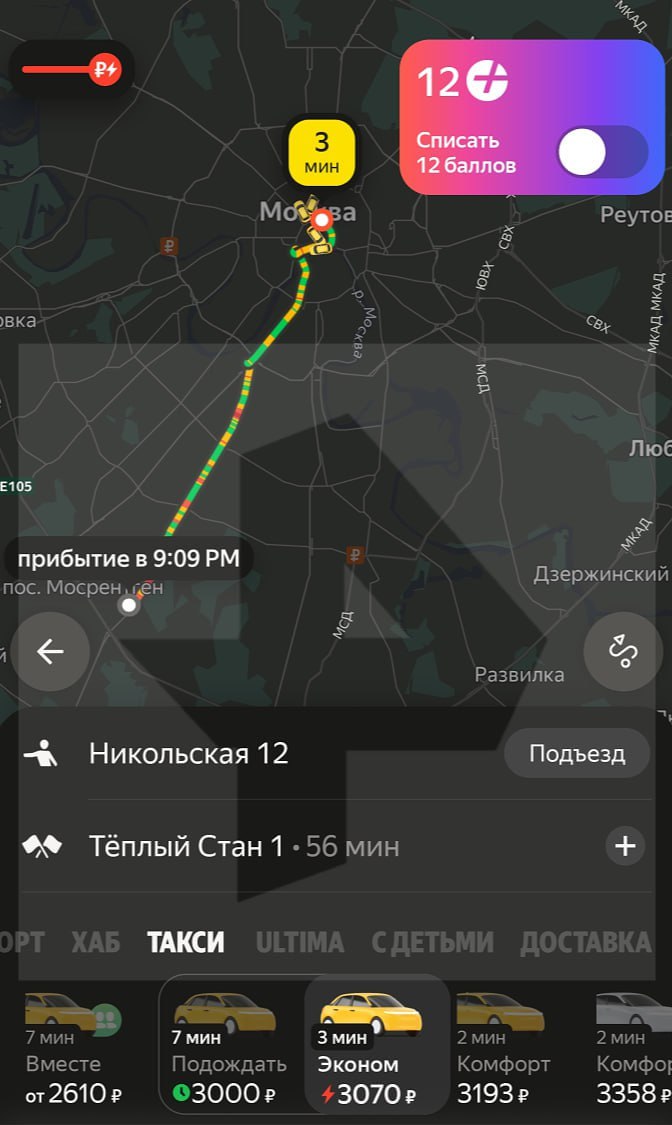Go back with the arrow button
Image resolution: width=672 pixels, height=1125 pixels.
[x=49, y=651]
